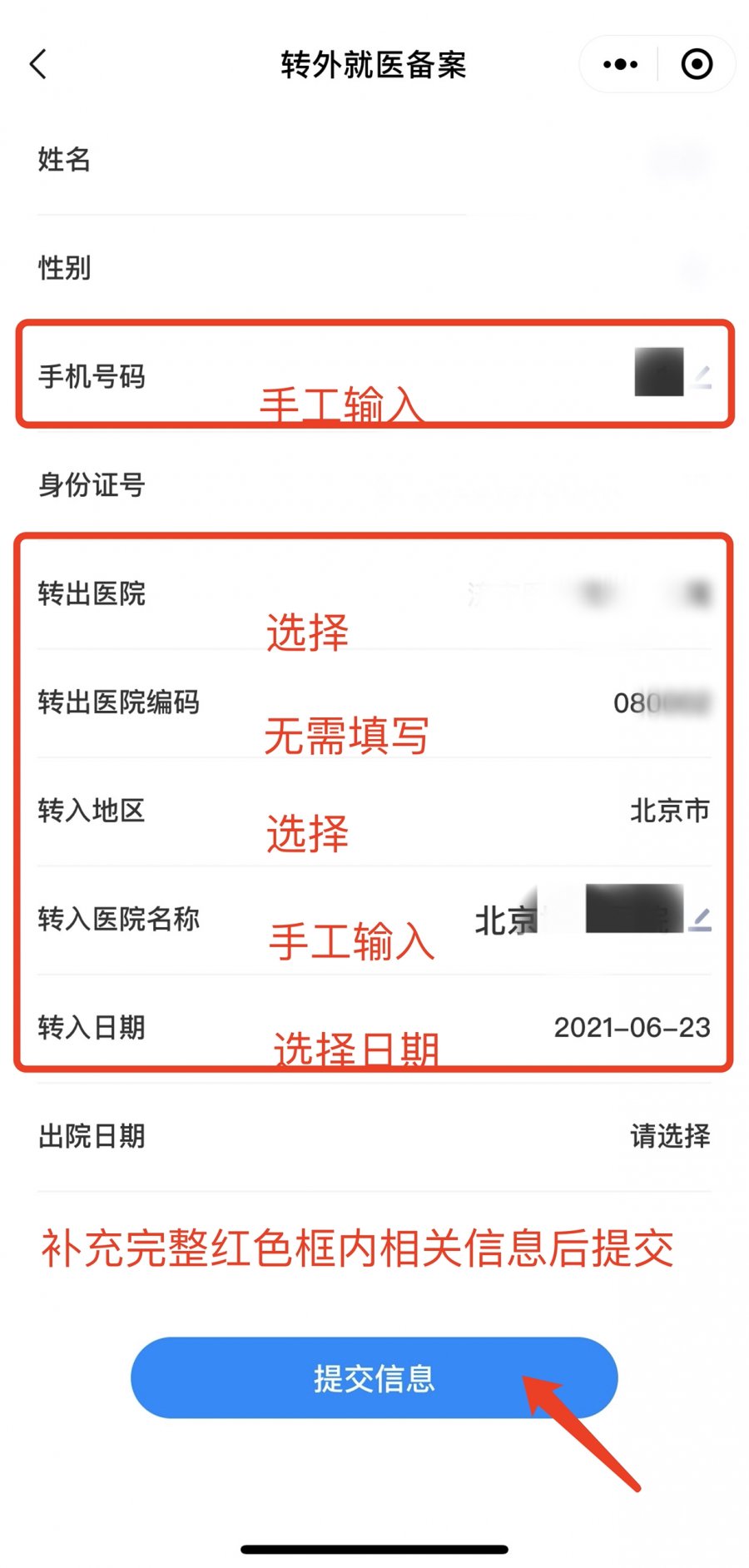
Task: Pick a date for 转入日期
Action: coord(632,1027)
